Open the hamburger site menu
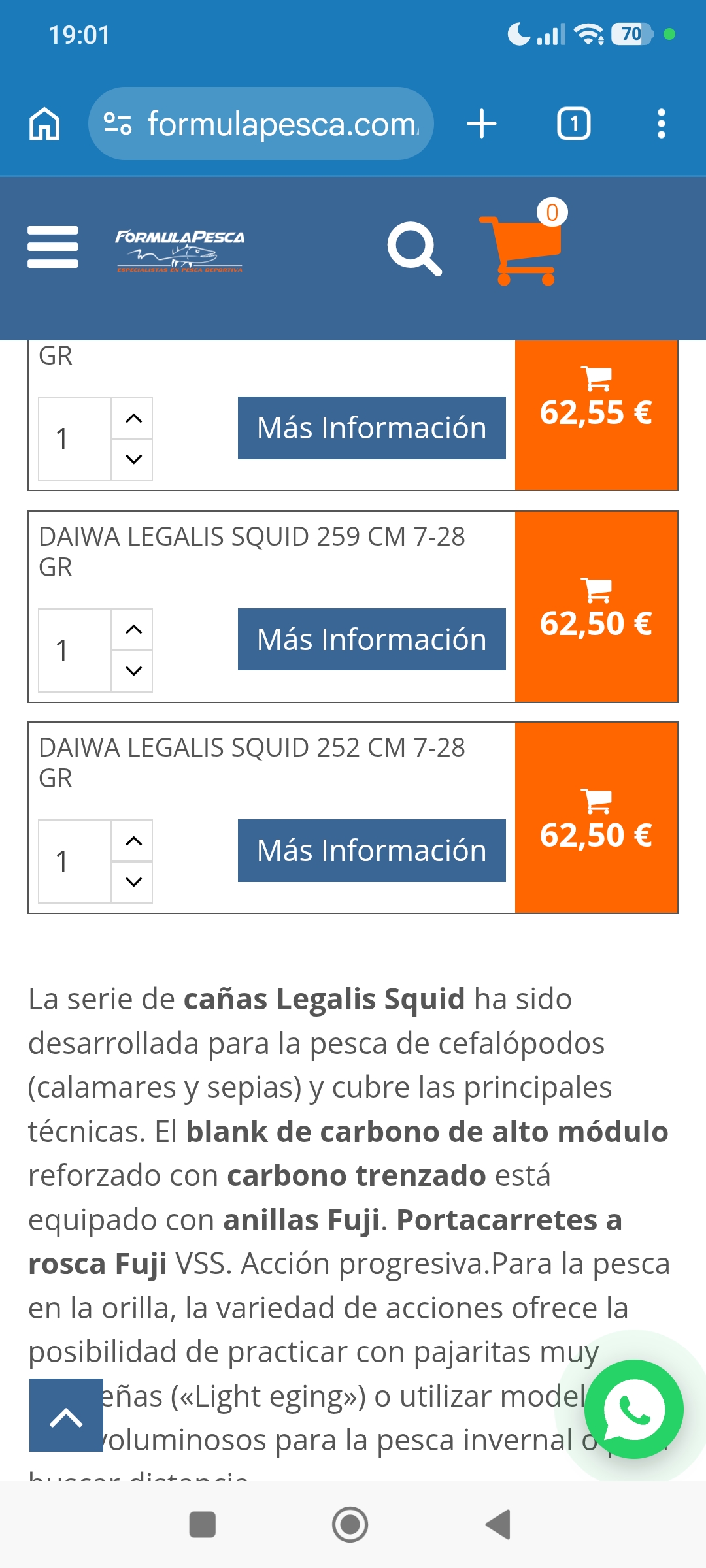 pos(53,247)
